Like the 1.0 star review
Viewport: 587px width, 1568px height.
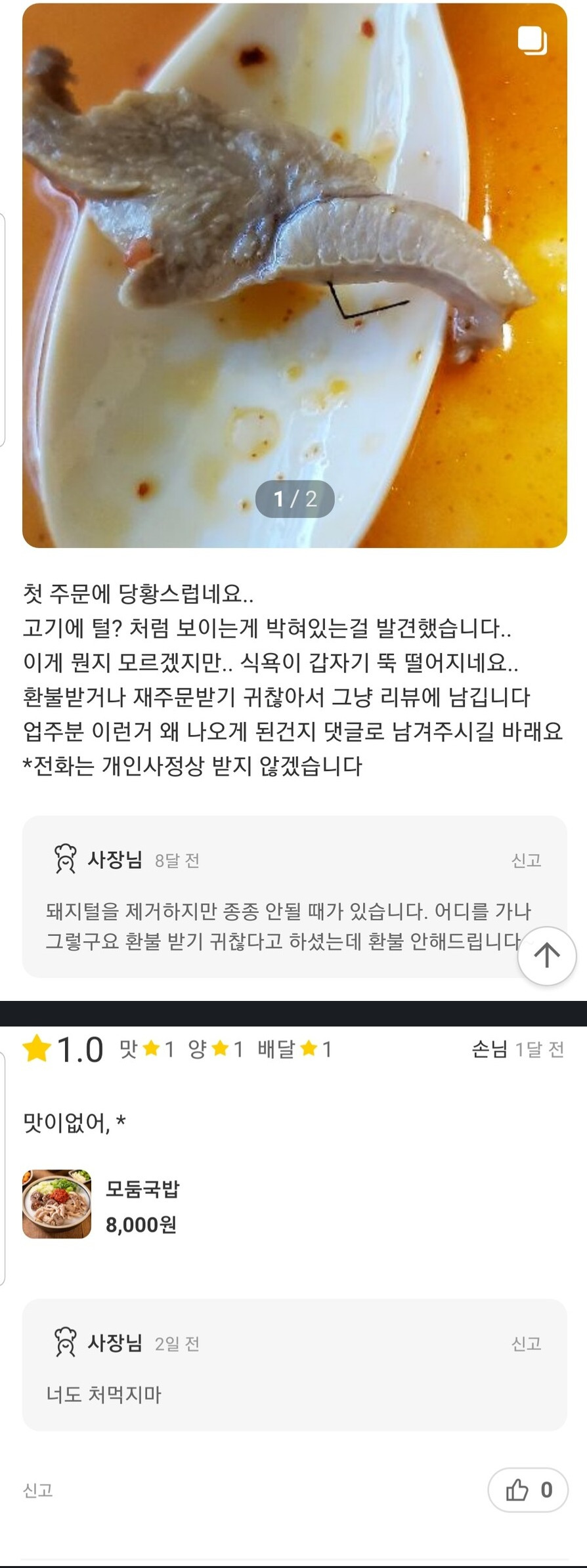(527, 1490)
